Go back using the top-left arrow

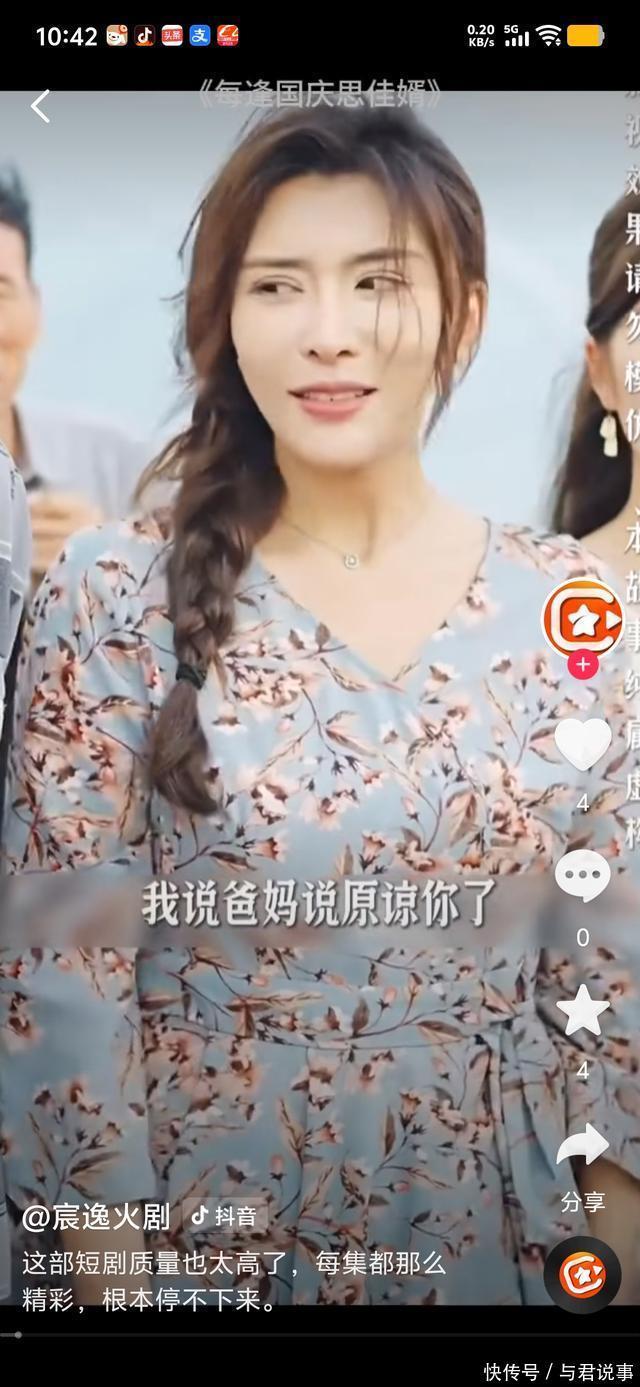click(x=40, y=106)
